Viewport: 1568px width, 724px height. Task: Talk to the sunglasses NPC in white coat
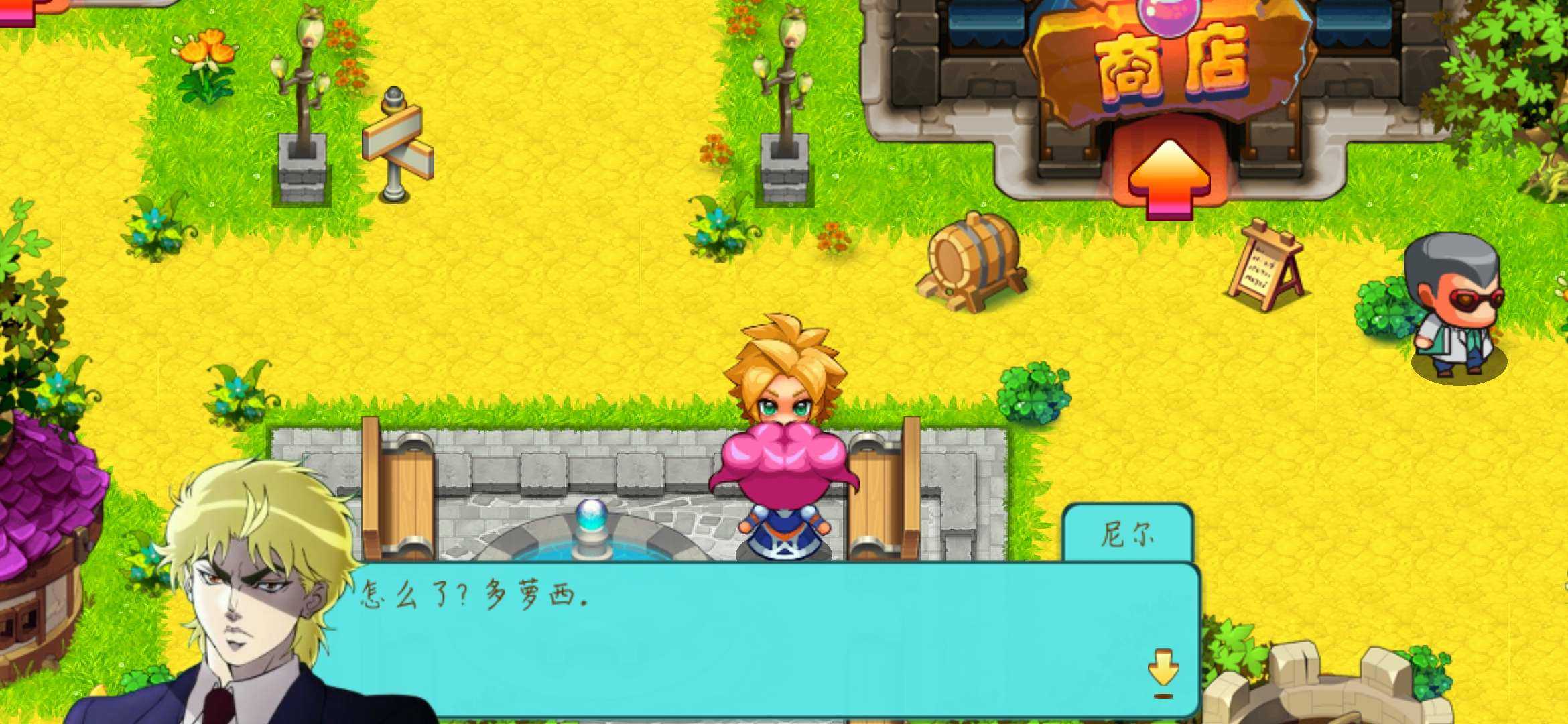(x=1454, y=307)
